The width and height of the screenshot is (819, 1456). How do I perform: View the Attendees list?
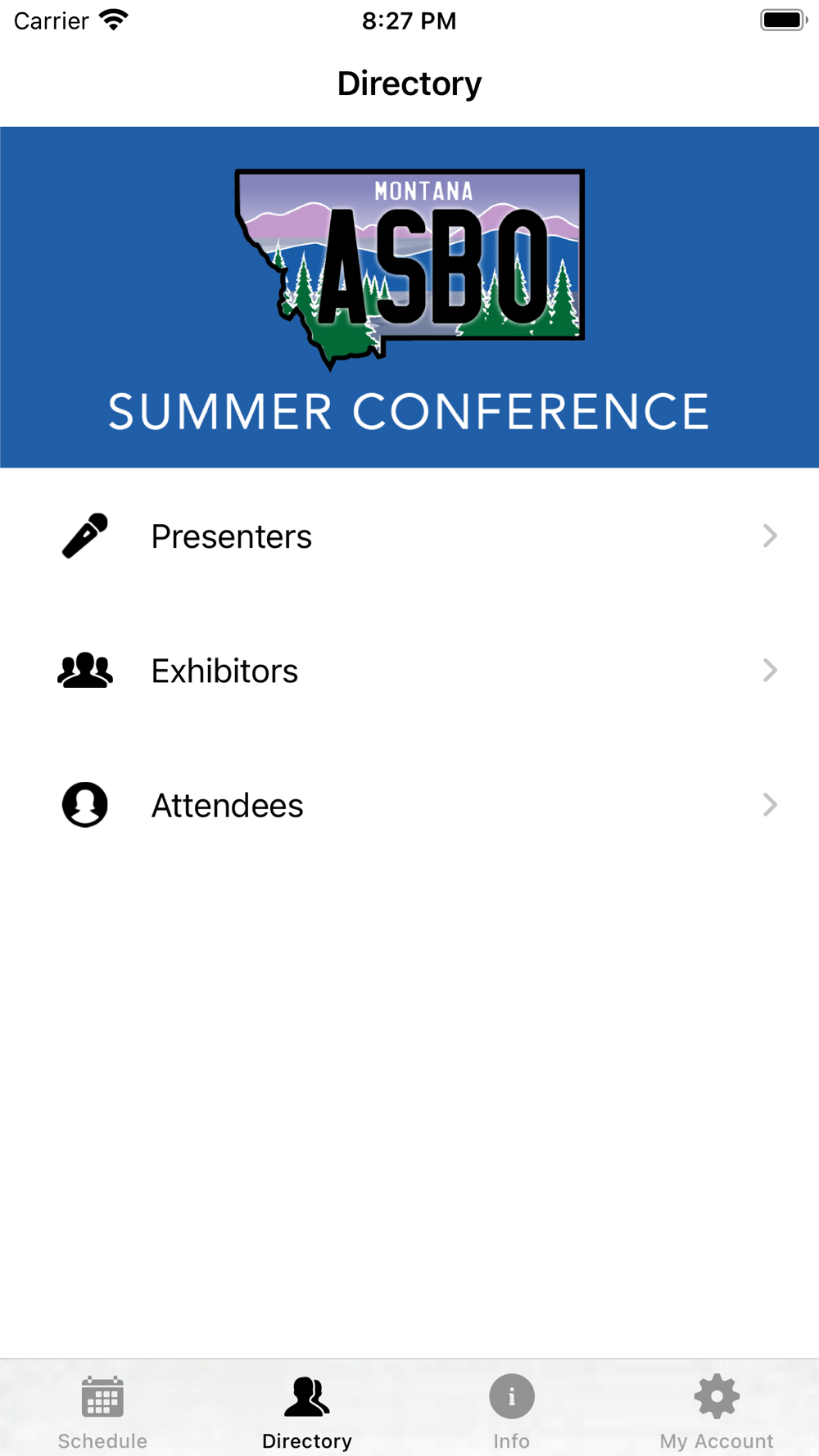pos(409,805)
